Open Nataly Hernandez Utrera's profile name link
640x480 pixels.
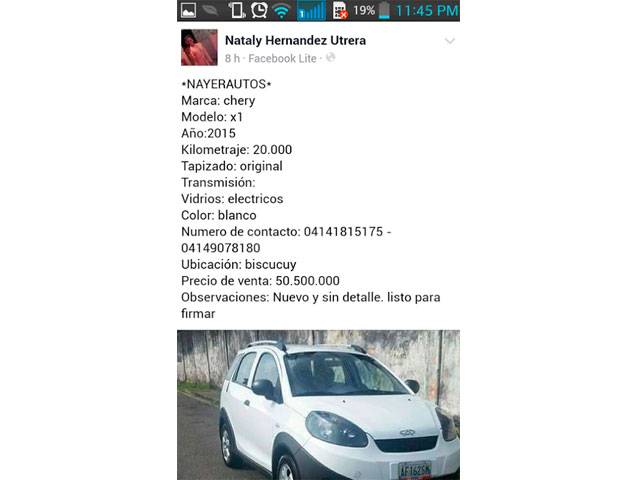click(x=295, y=41)
